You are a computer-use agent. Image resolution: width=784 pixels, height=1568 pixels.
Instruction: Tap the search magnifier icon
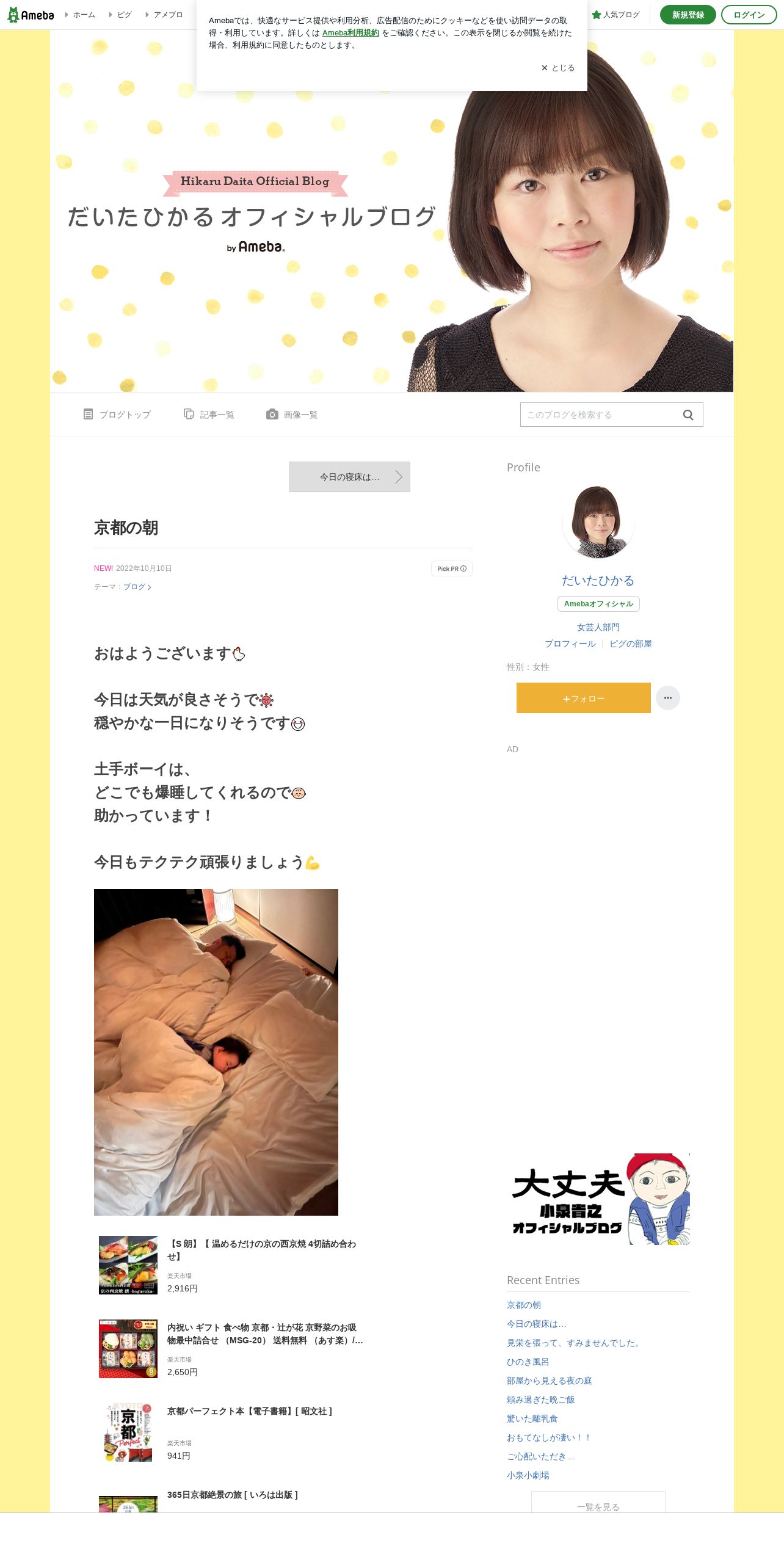point(688,415)
